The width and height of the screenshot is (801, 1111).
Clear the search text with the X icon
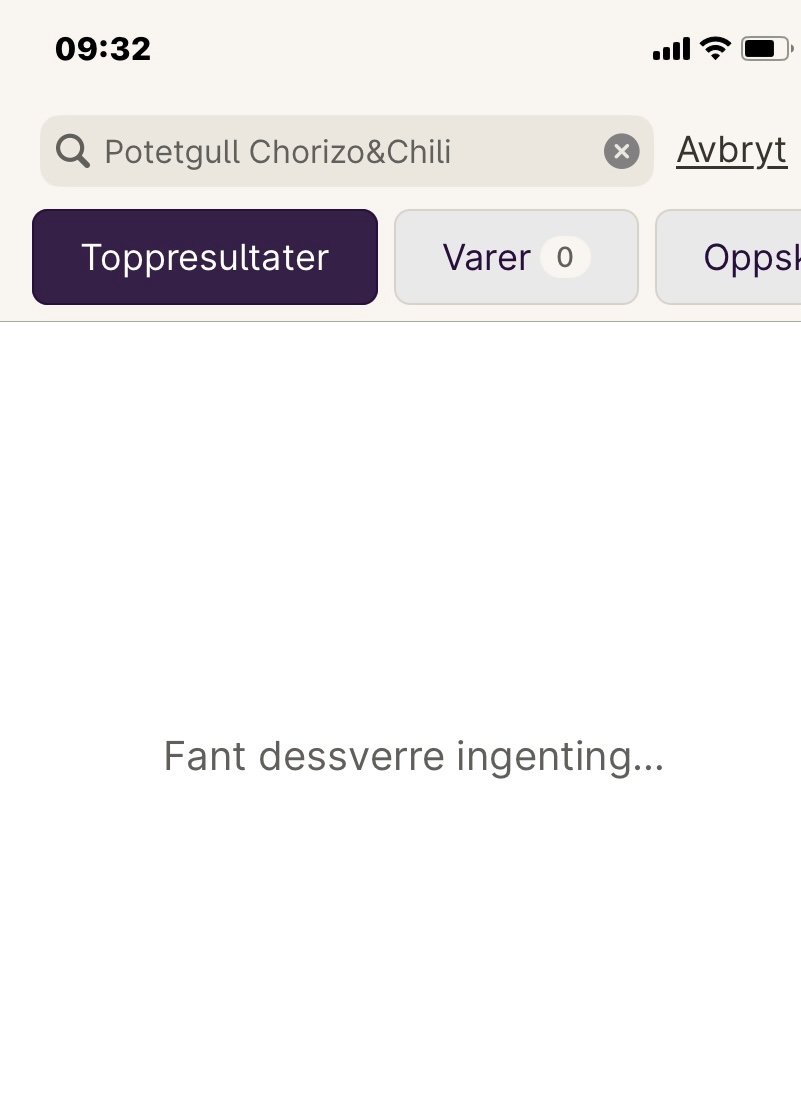click(621, 151)
